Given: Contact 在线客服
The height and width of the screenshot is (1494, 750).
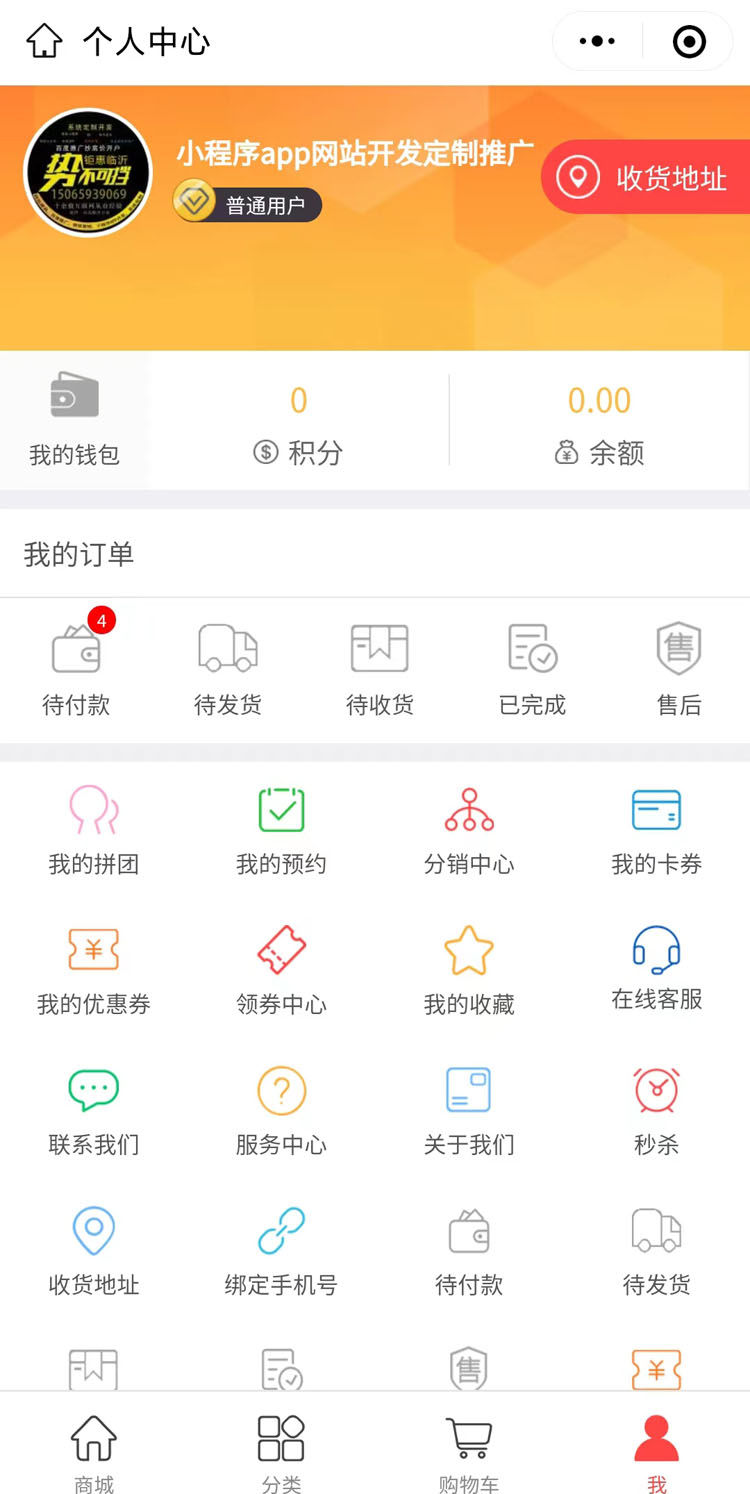Looking at the screenshot, I should pos(656,968).
